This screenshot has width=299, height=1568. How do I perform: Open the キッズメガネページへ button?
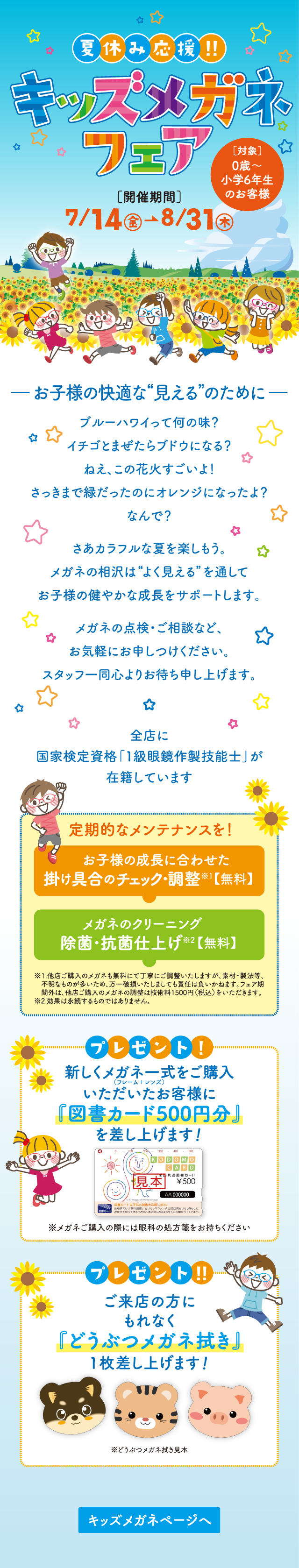pyautogui.click(x=149, y=1520)
